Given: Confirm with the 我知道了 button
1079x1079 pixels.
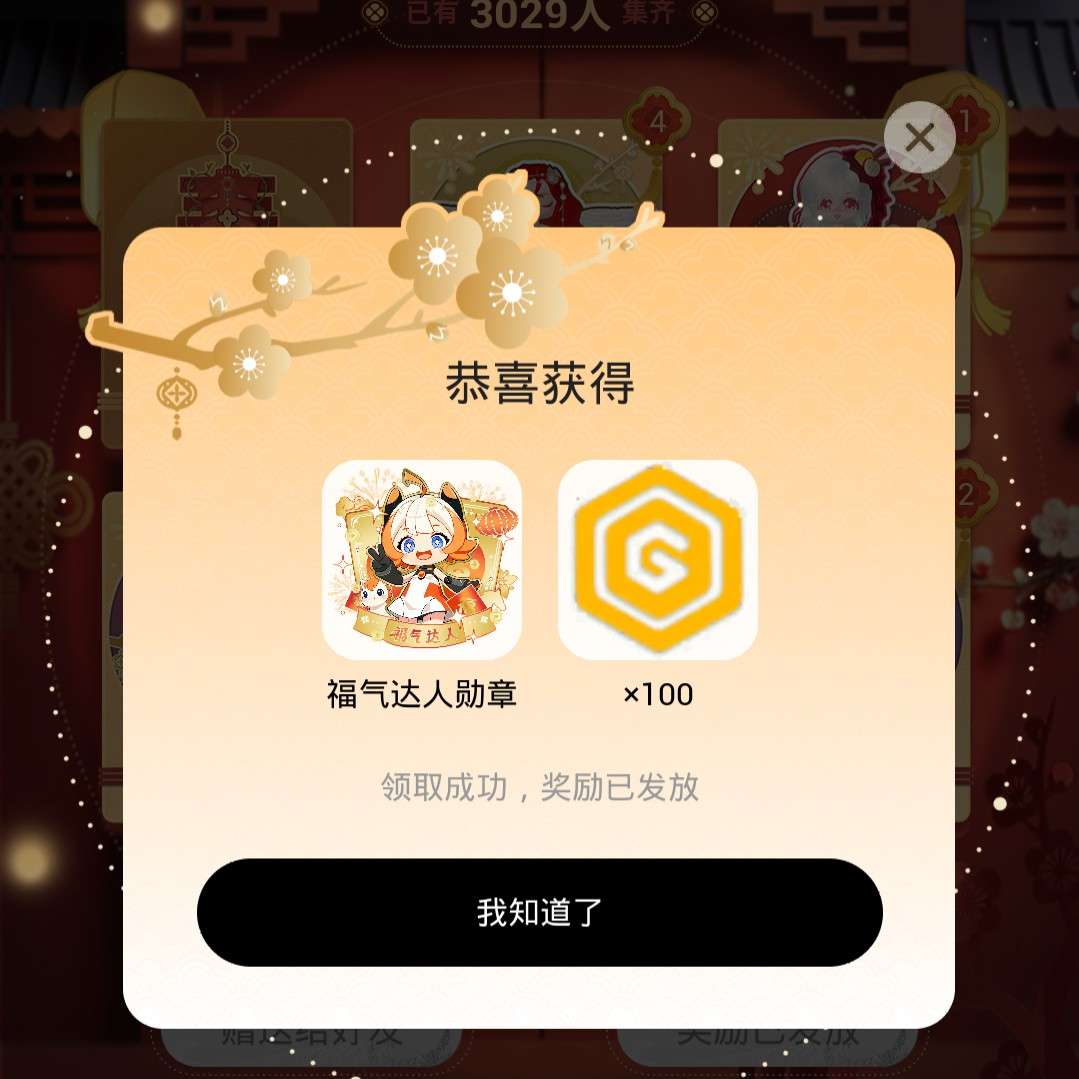Looking at the screenshot, I should 539,912.
